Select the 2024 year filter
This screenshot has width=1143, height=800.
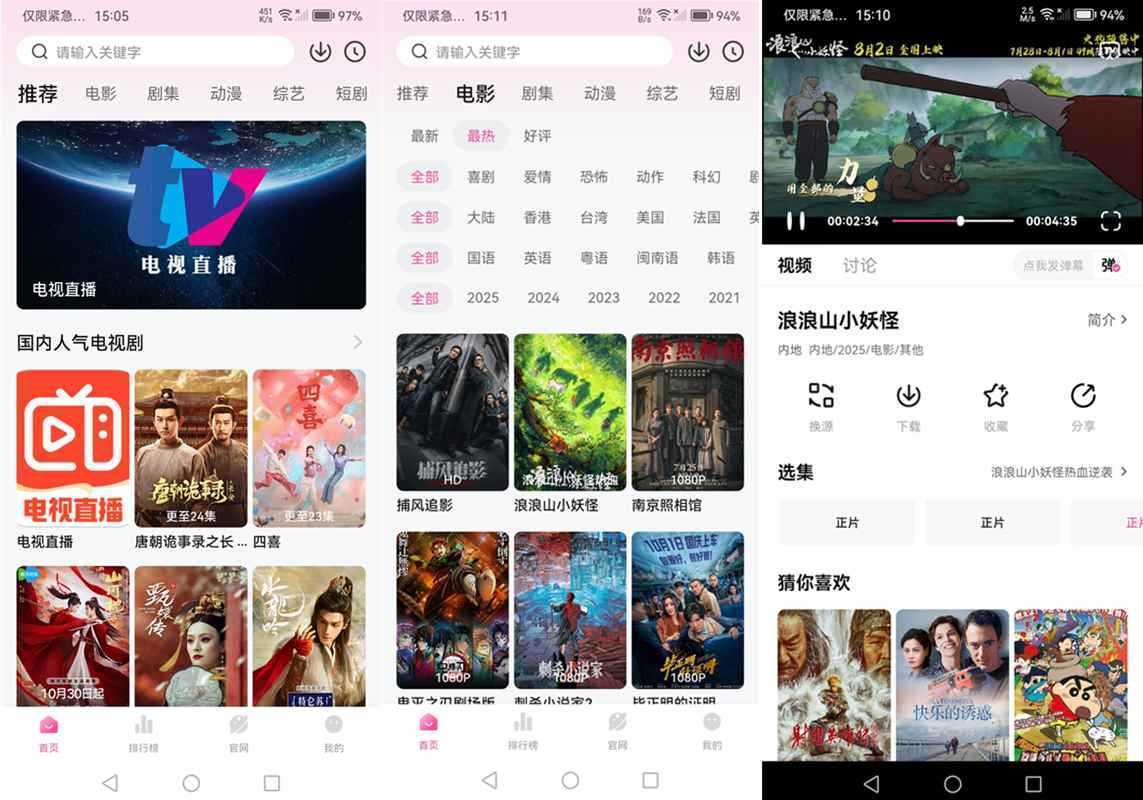(543, 298)
